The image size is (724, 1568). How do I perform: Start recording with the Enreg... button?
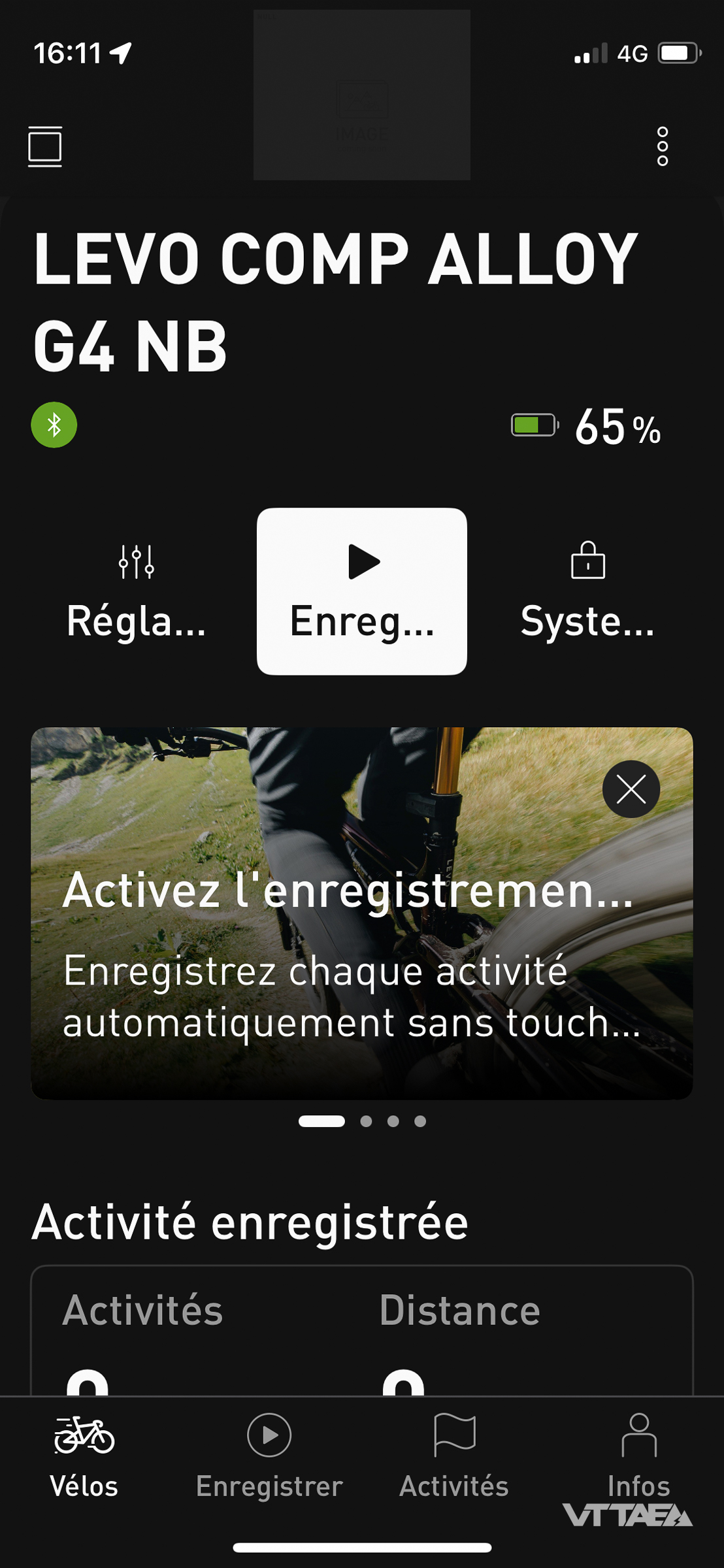(x=361, y=591)
